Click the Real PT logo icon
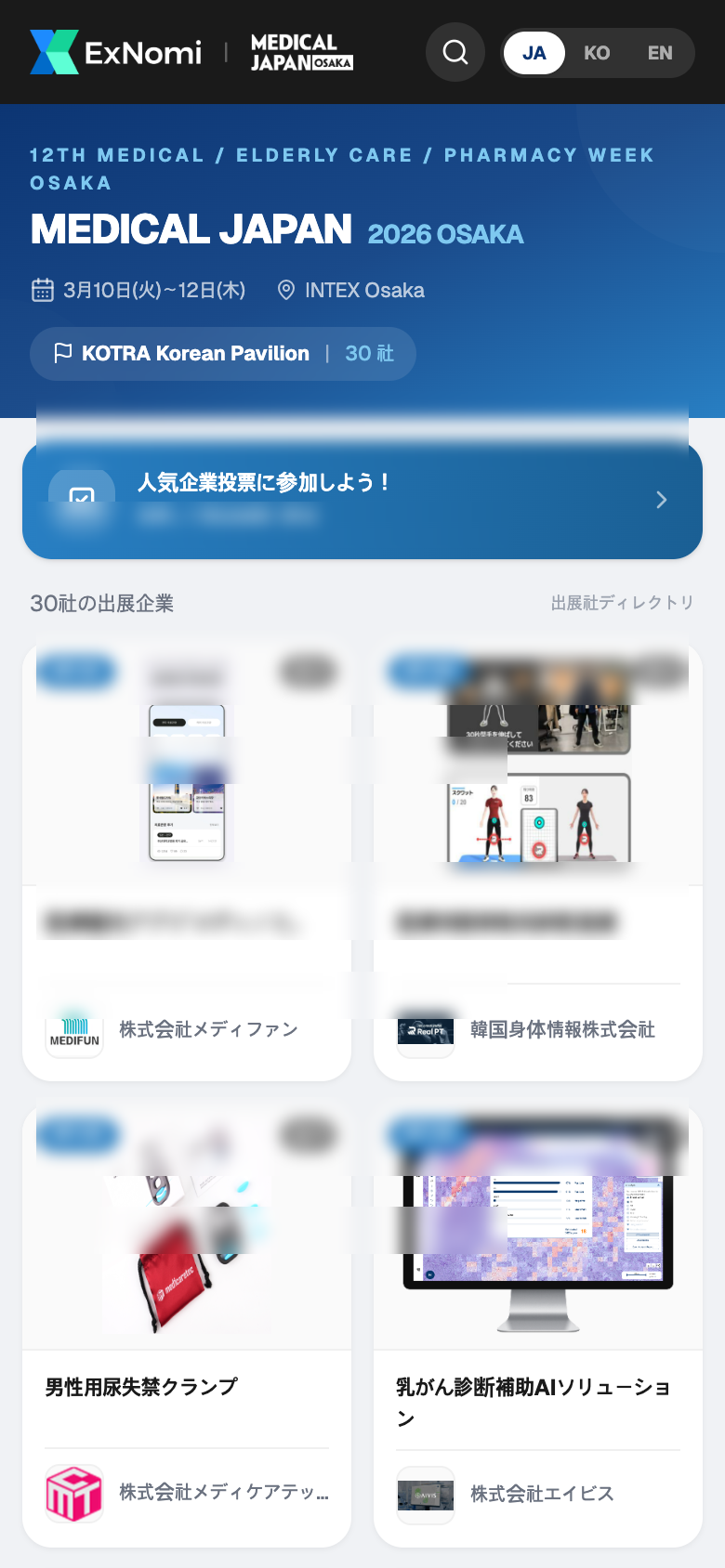725x1568 pixels. point(425,1031)
